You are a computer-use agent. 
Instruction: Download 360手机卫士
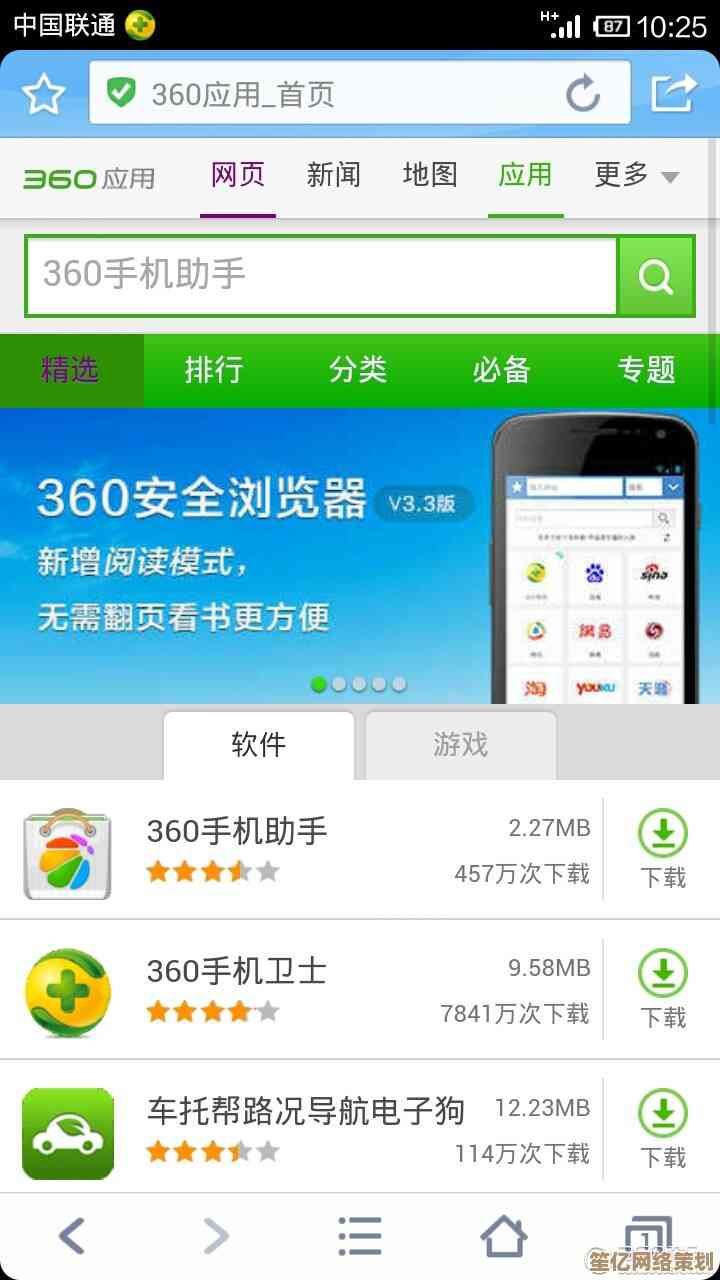pos(663,989)
